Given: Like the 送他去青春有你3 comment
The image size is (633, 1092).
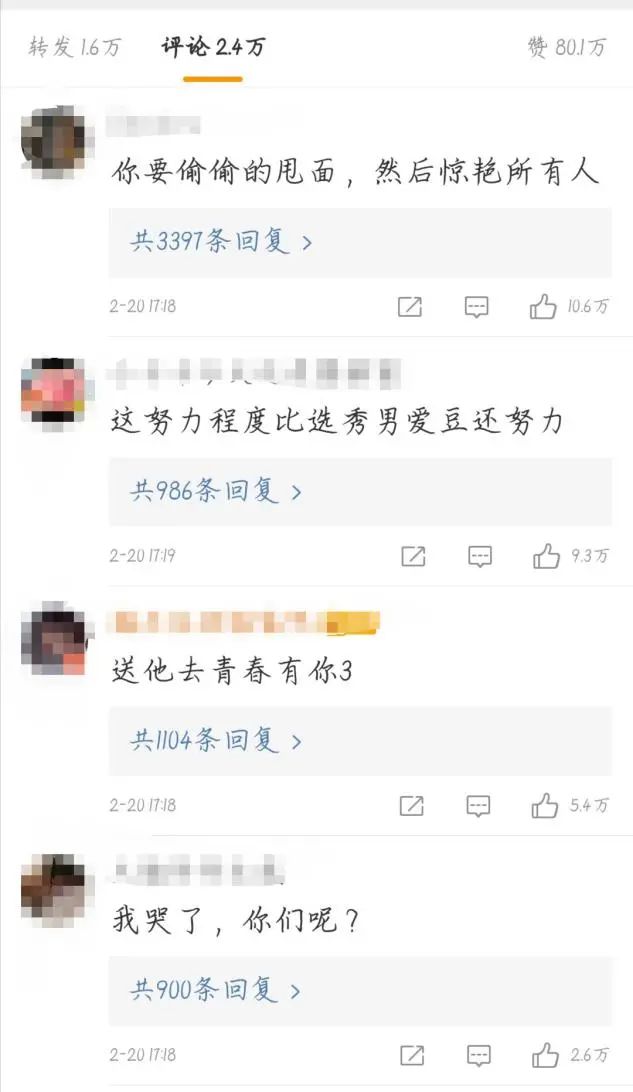Looking at the screenshot, I should click(546, 805).
